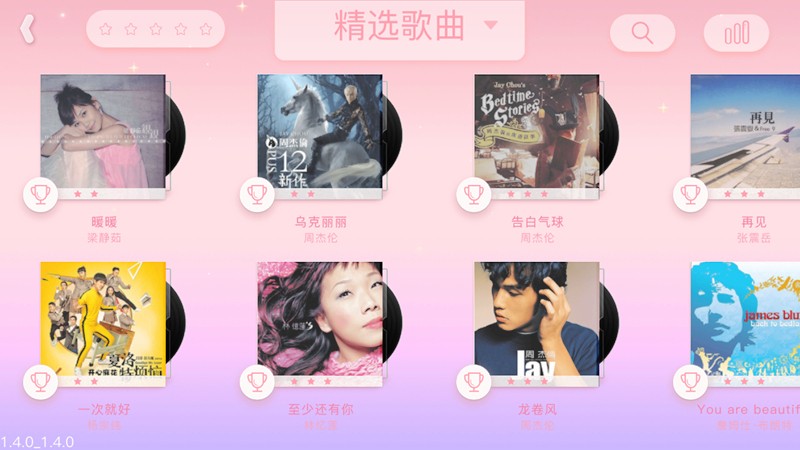Open the trophy ranking for 至少还有你
The height and width of the screenshot is (450, 800).
[257, 381]
